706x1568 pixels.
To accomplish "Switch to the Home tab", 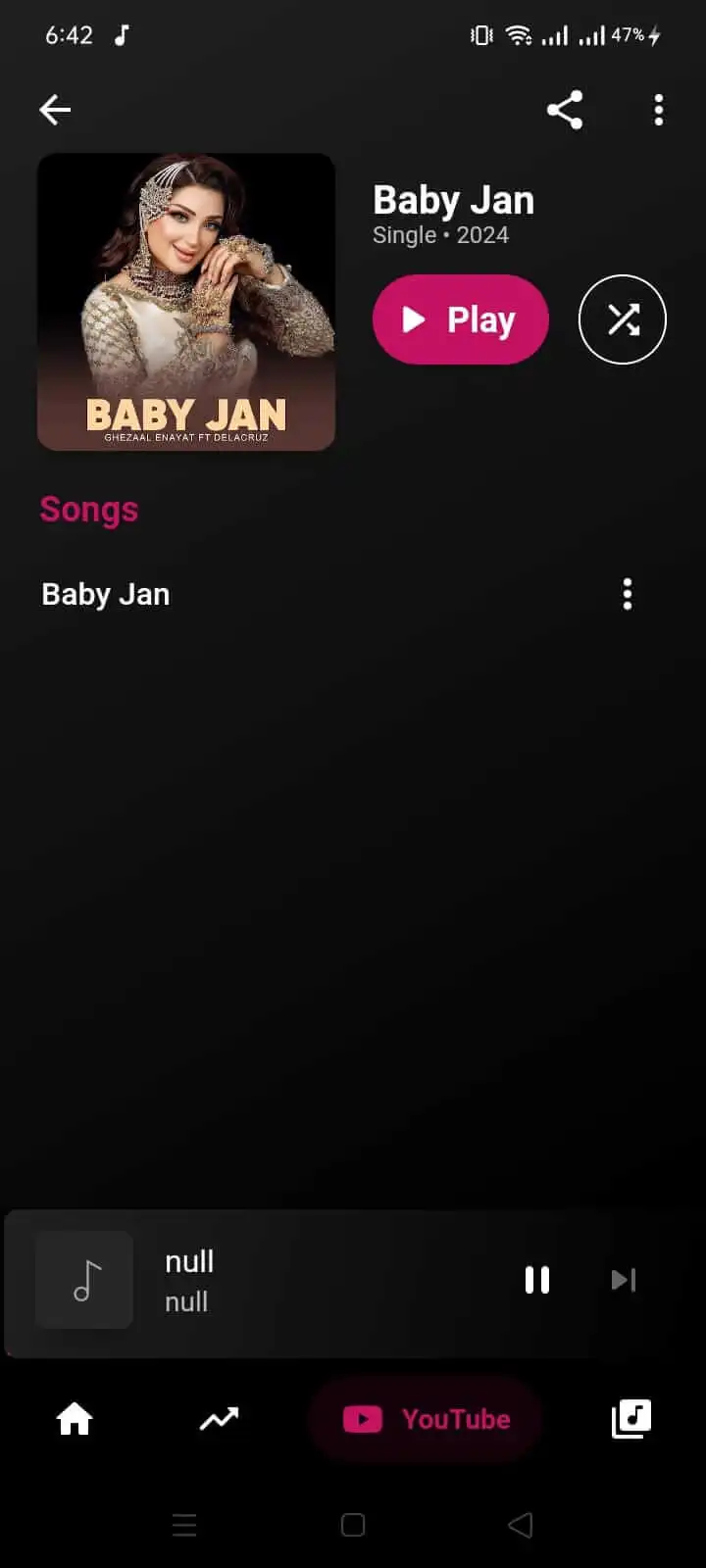I will 75,1419.
